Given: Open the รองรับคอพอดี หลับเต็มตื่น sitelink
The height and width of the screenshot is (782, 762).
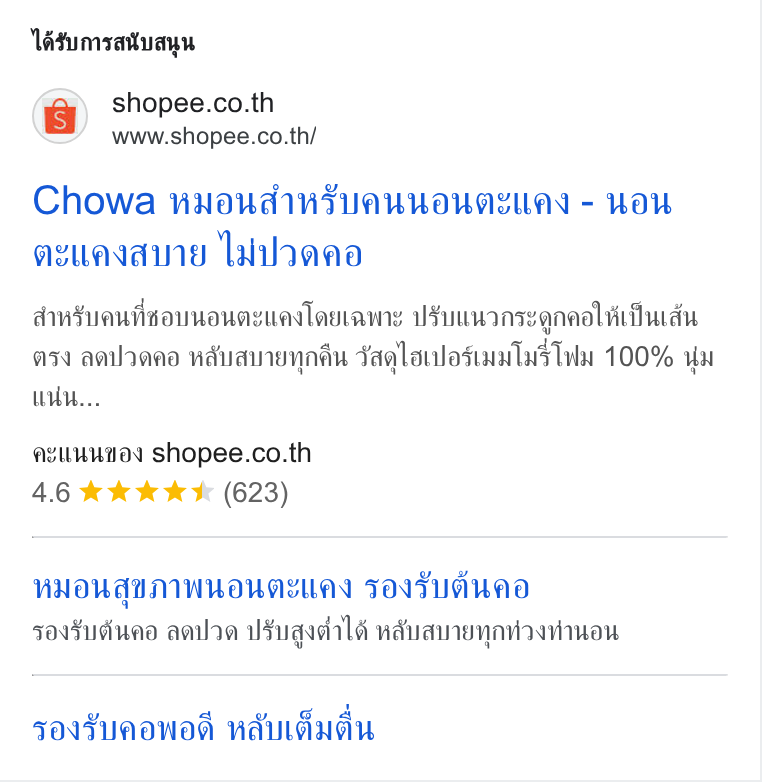Looking at the screenshot, I should (x=203, y=729).
